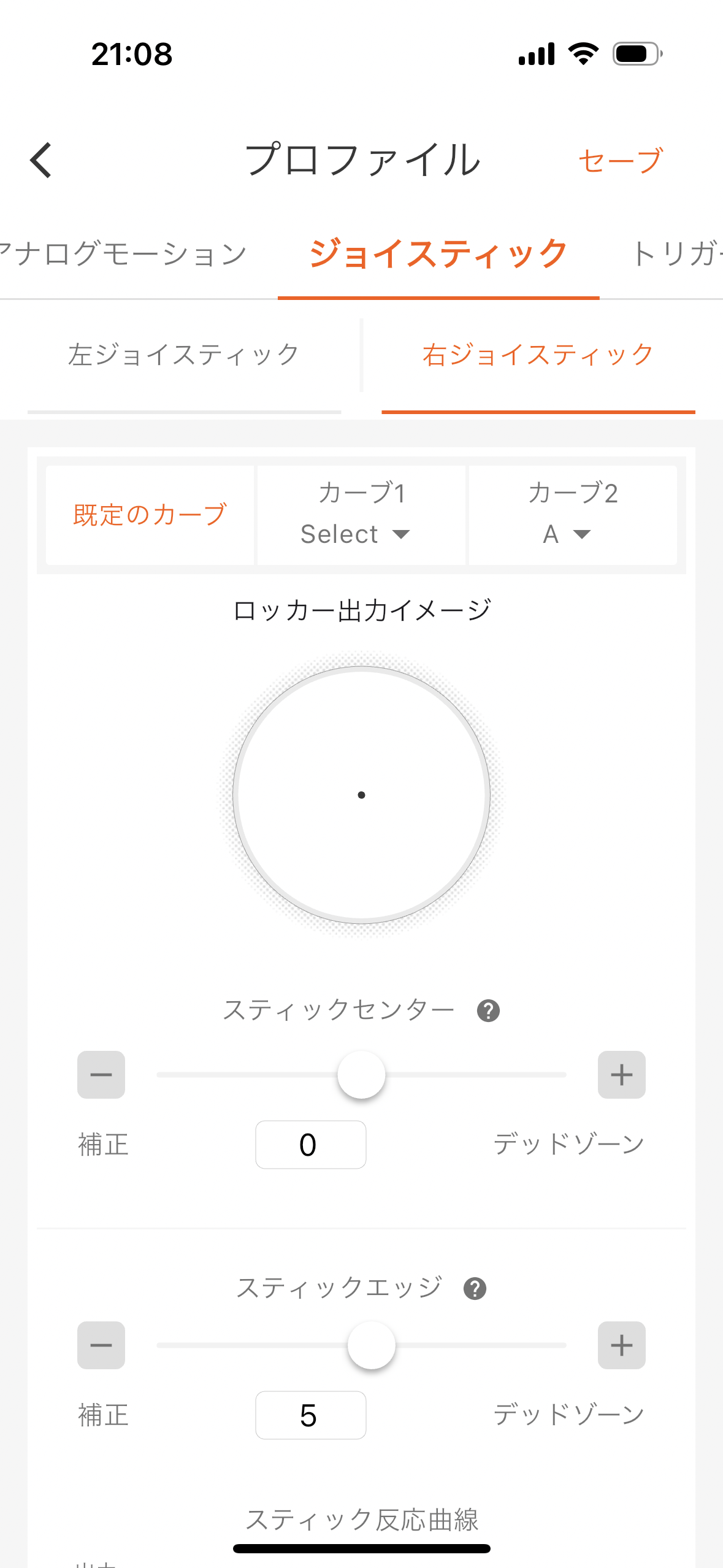This screenshot has height=1568, width=723.
Task: Switch to 左ジョイスティック settings
Action: [x=183, y=355]
